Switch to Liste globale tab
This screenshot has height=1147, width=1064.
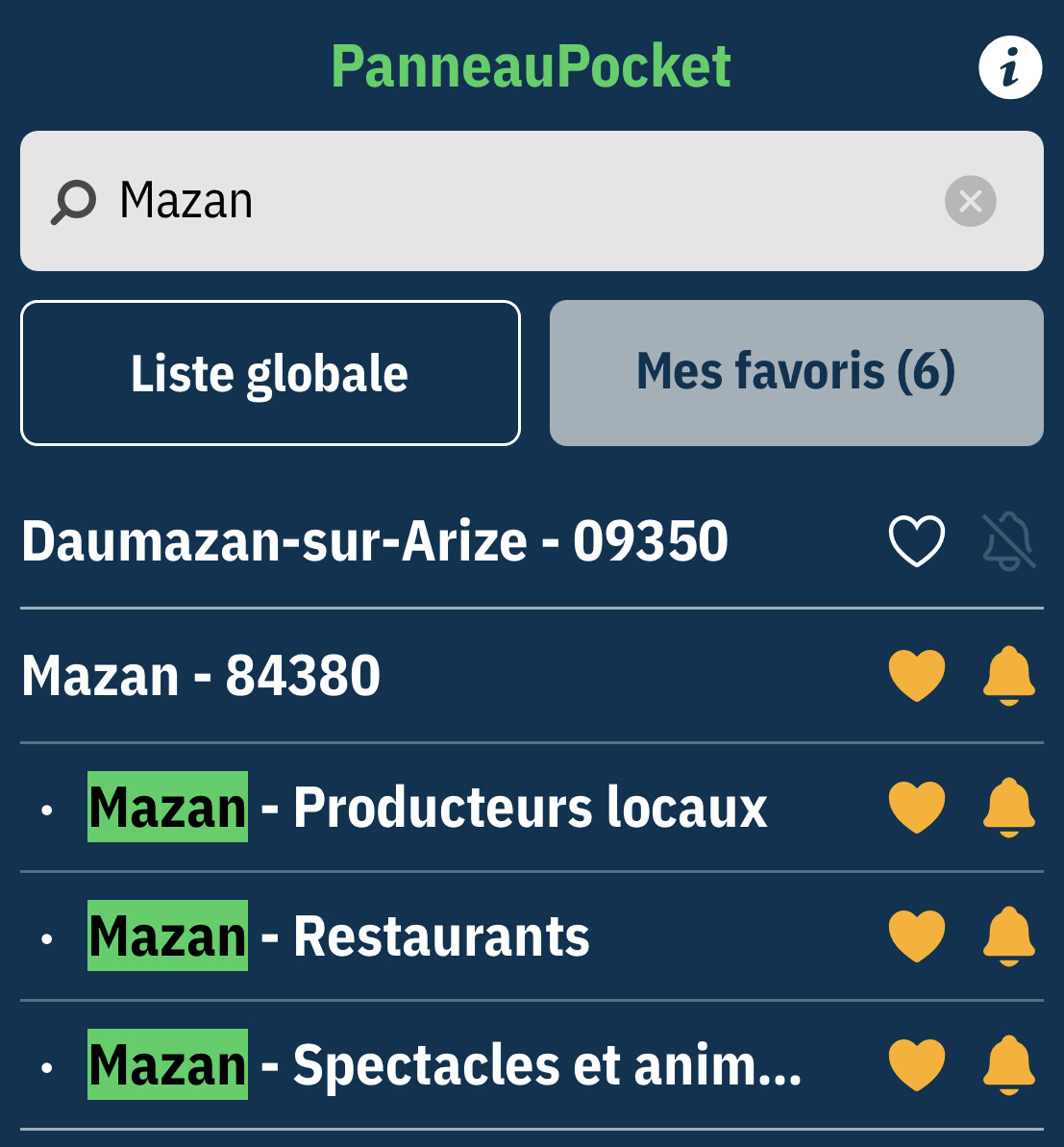pyautogui.click(x=270, y=373)
